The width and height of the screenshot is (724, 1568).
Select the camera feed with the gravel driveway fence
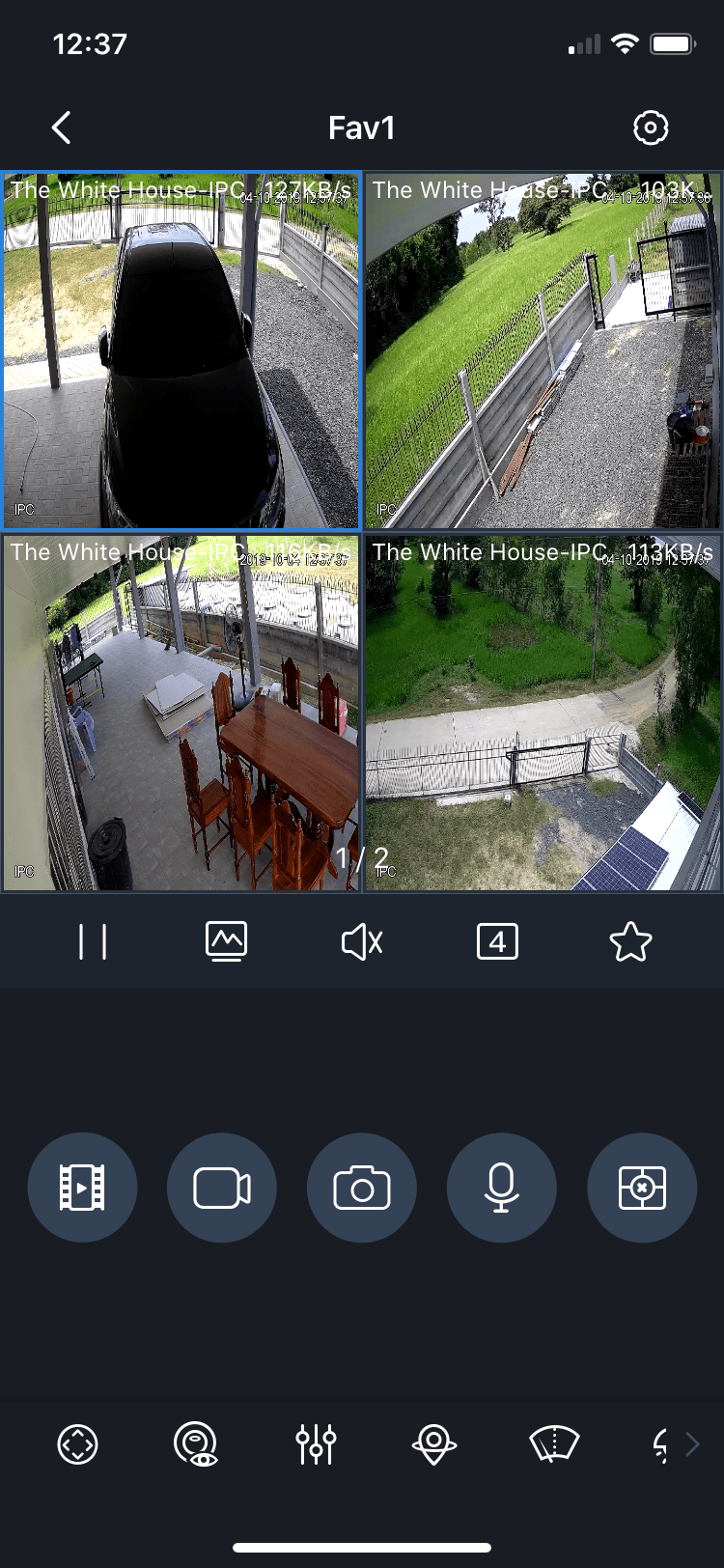pos(543,352)
